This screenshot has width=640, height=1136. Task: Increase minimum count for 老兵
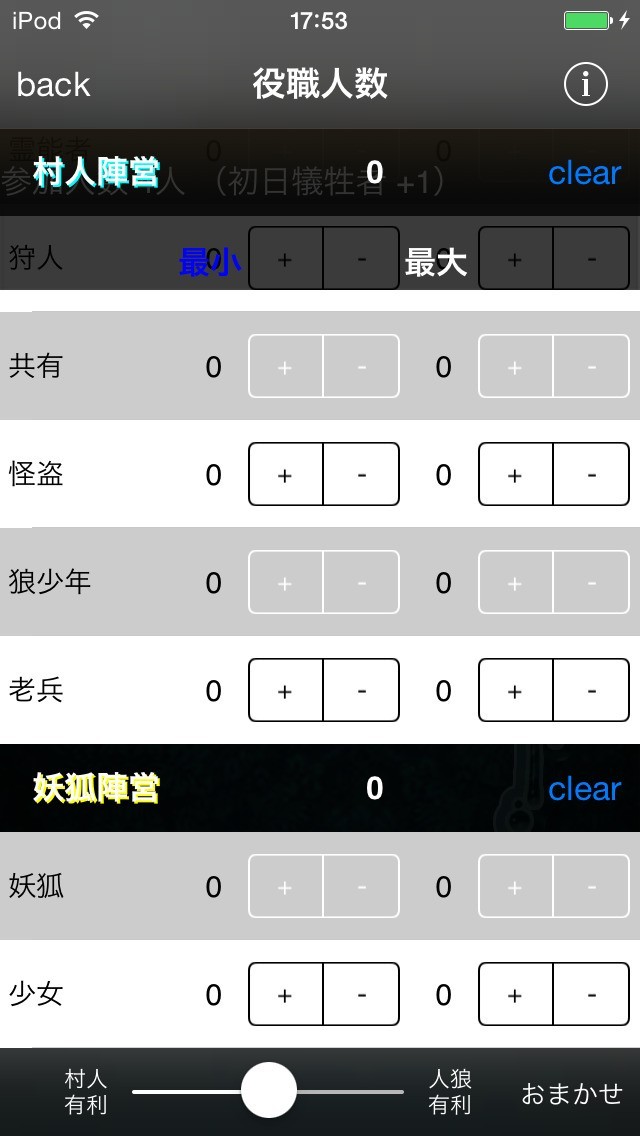[x=285, y=691]
